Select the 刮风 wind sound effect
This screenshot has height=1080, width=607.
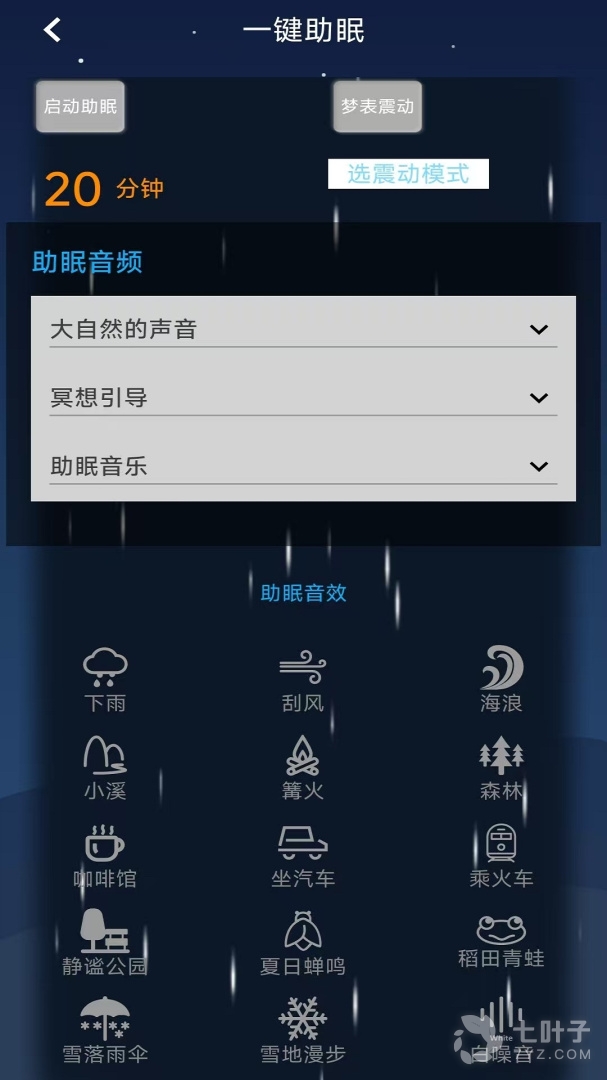coord(303,678)
